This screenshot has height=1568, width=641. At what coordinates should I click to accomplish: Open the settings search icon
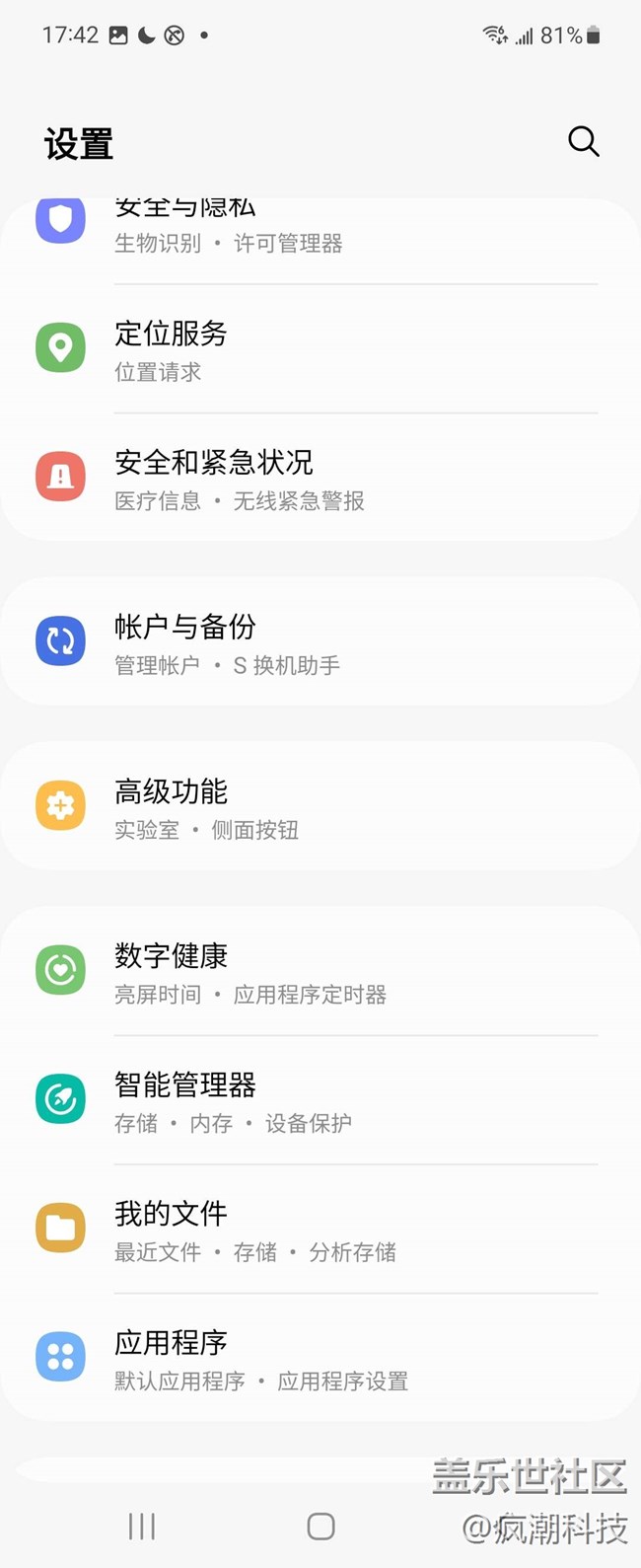pos(583,141)
